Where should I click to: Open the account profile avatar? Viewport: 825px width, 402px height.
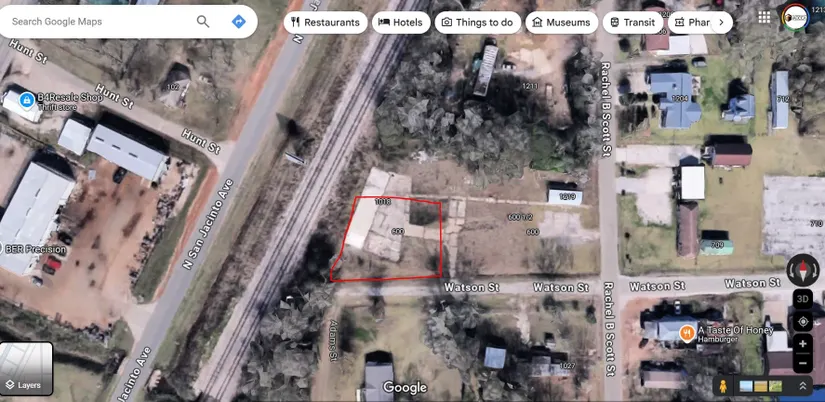(796, 17)
